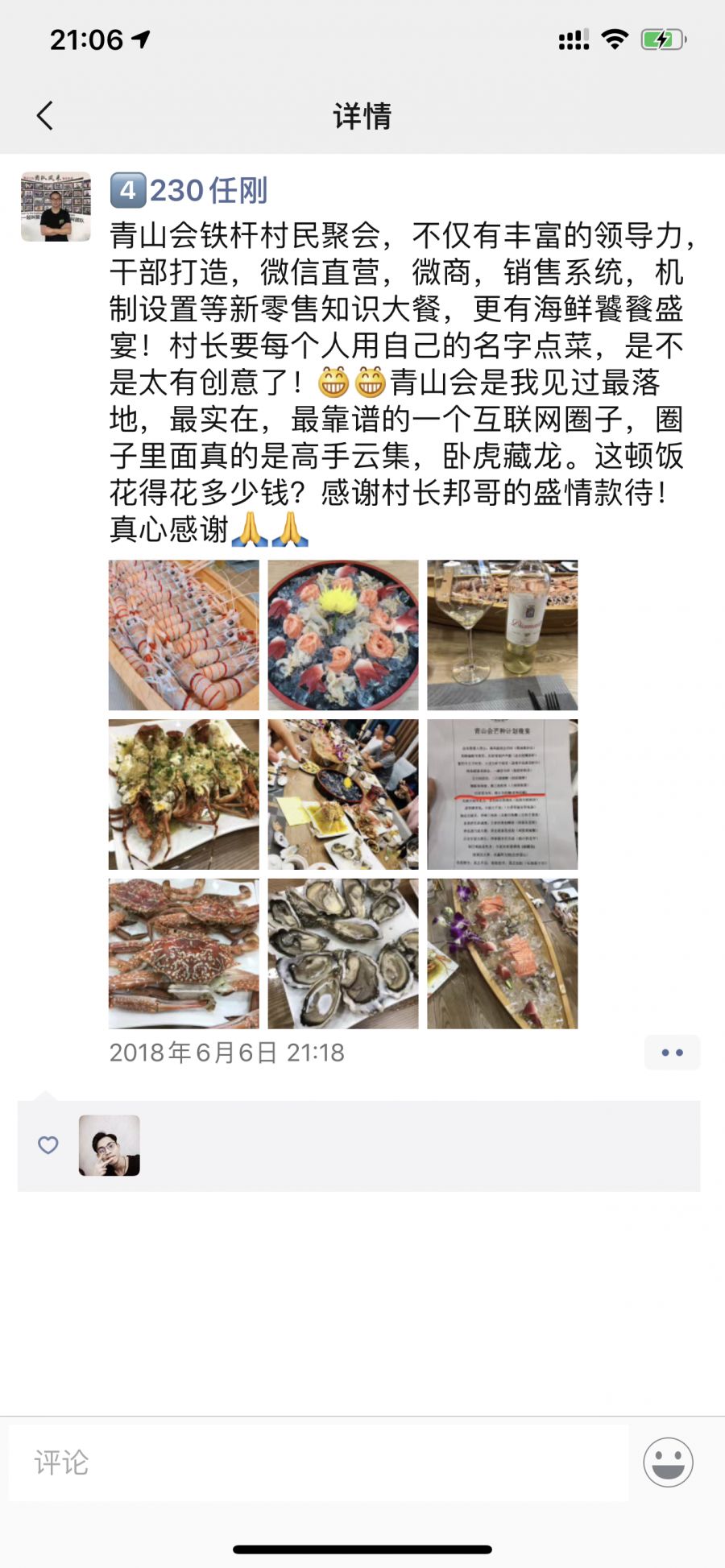Viewport: 725px width, 1568px height.
Task: Open the baked lobster photo
Action: point(184,794)
